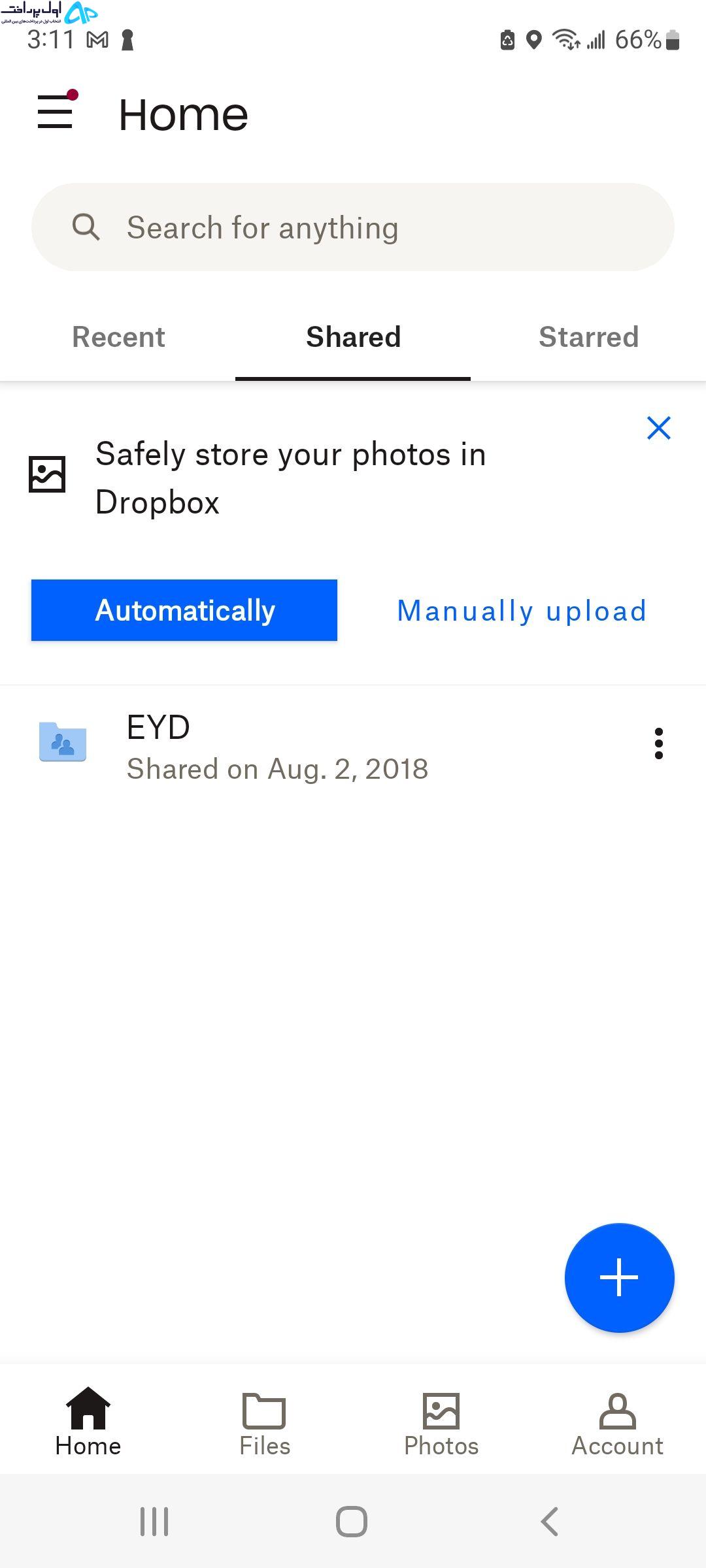Viewport: 706px width, 1568px height.
Task: Tap Home in the bottom navigation
Action: pos(88,1423)
